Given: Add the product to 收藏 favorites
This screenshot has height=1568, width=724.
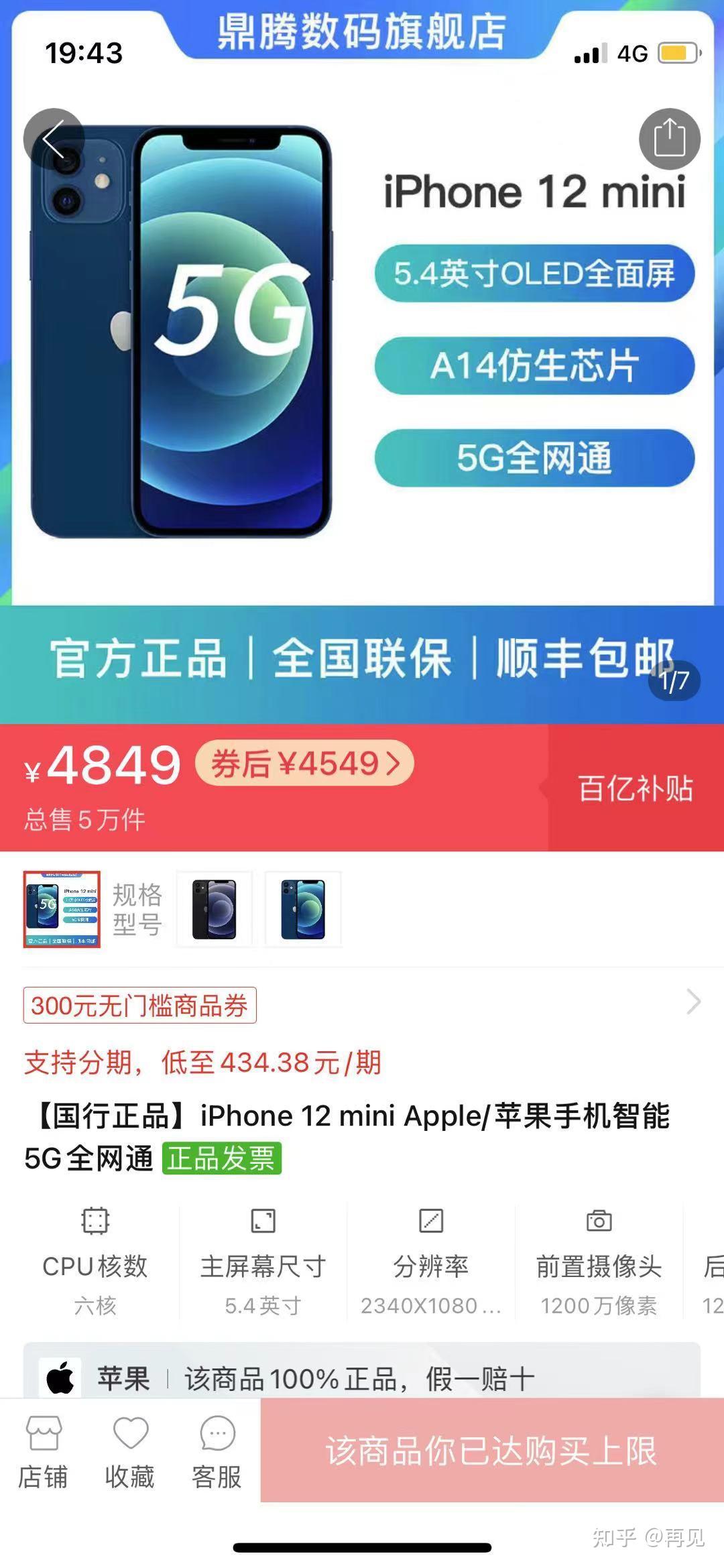Looking at the screenshot, I should pyautogui.click(x=130, y=1452).
